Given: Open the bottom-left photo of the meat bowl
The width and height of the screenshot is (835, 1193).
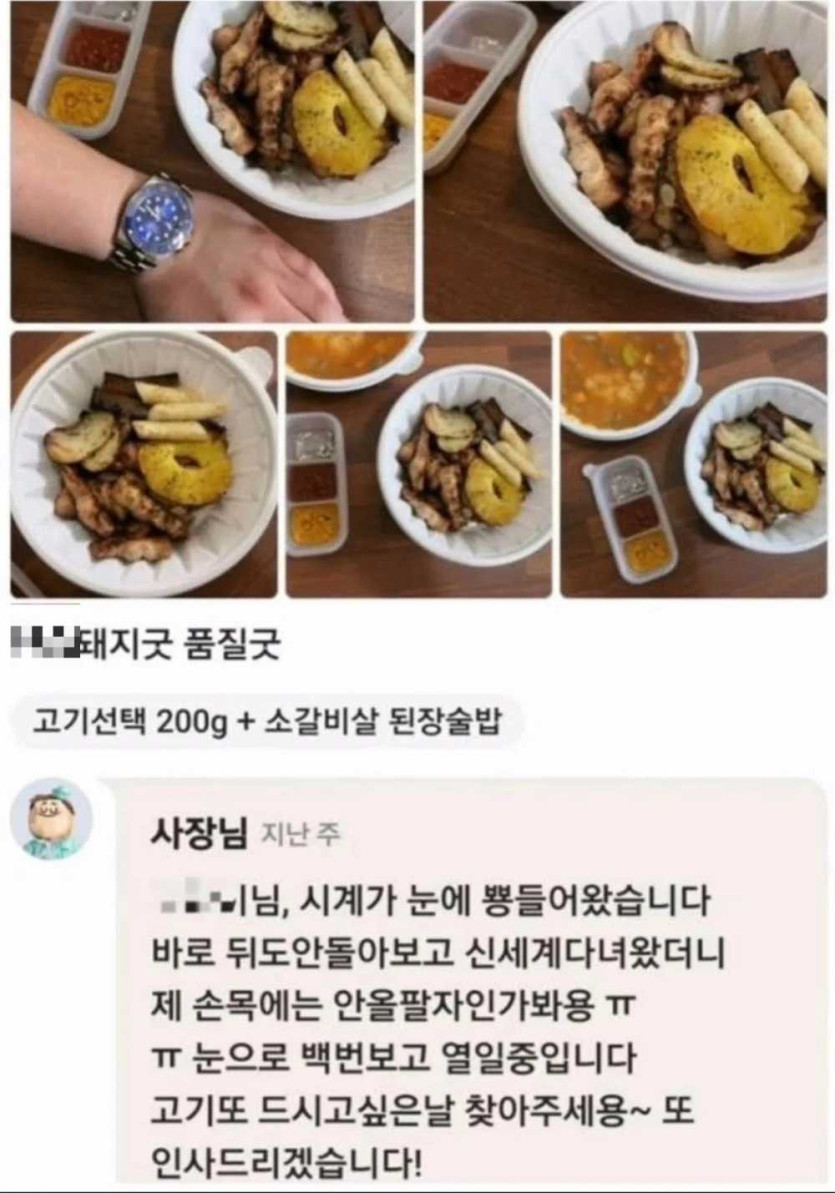Looking at the screenshot, I should pos(145,464).
